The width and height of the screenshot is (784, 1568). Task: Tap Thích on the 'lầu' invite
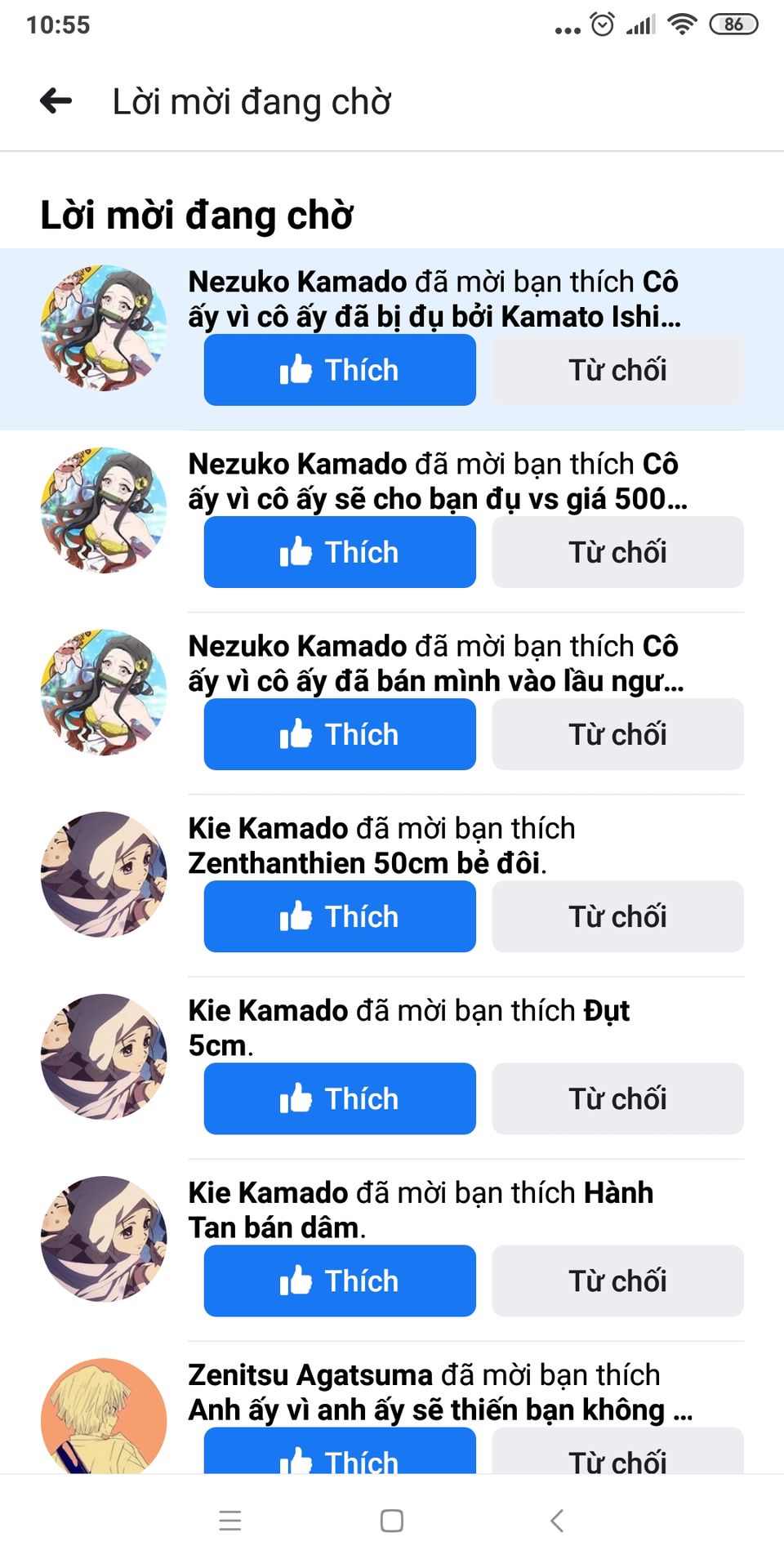(x=340, y=734)
